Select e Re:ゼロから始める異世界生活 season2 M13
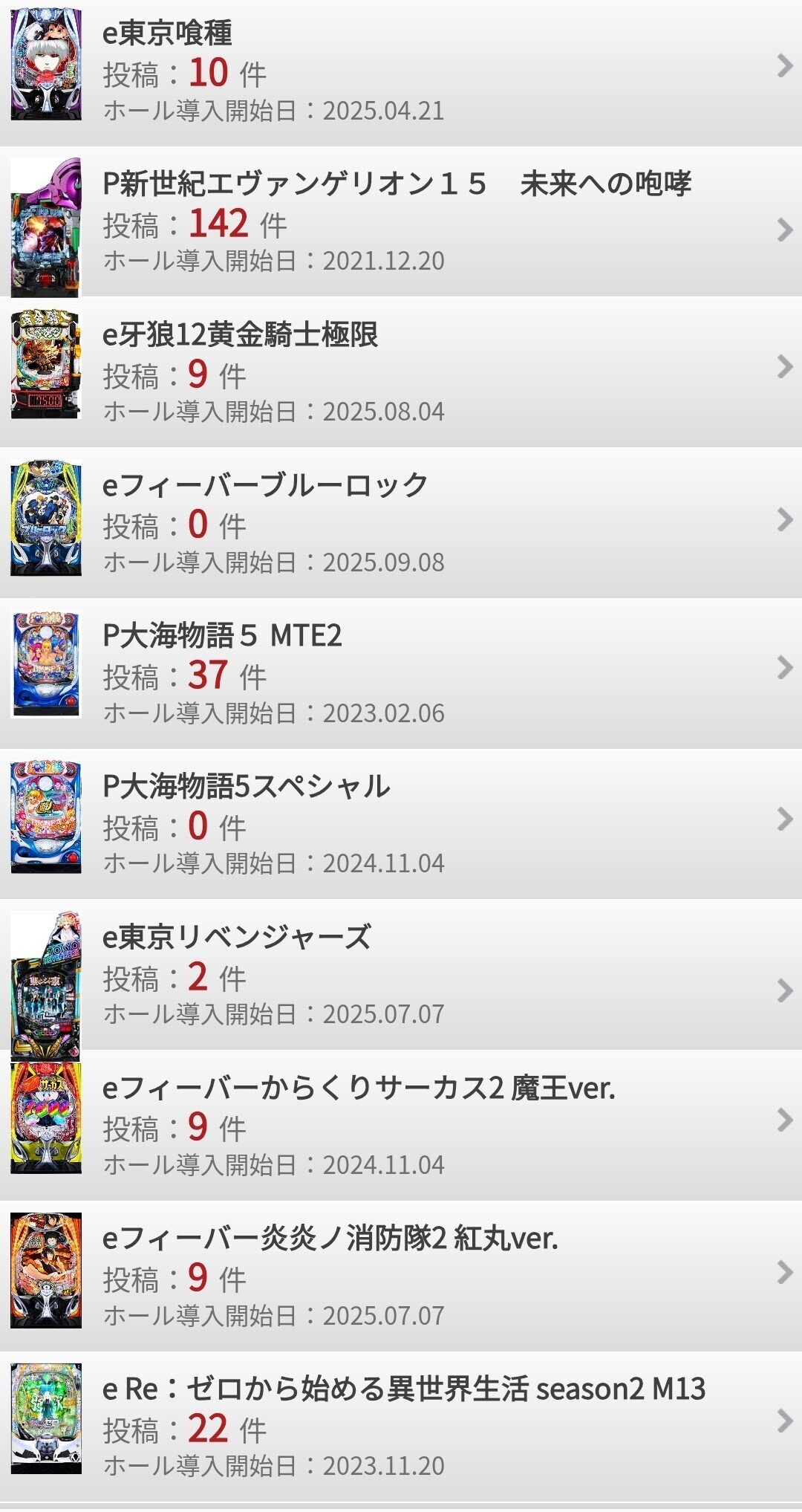The image size is (802, 1512). click(401, 1427)
